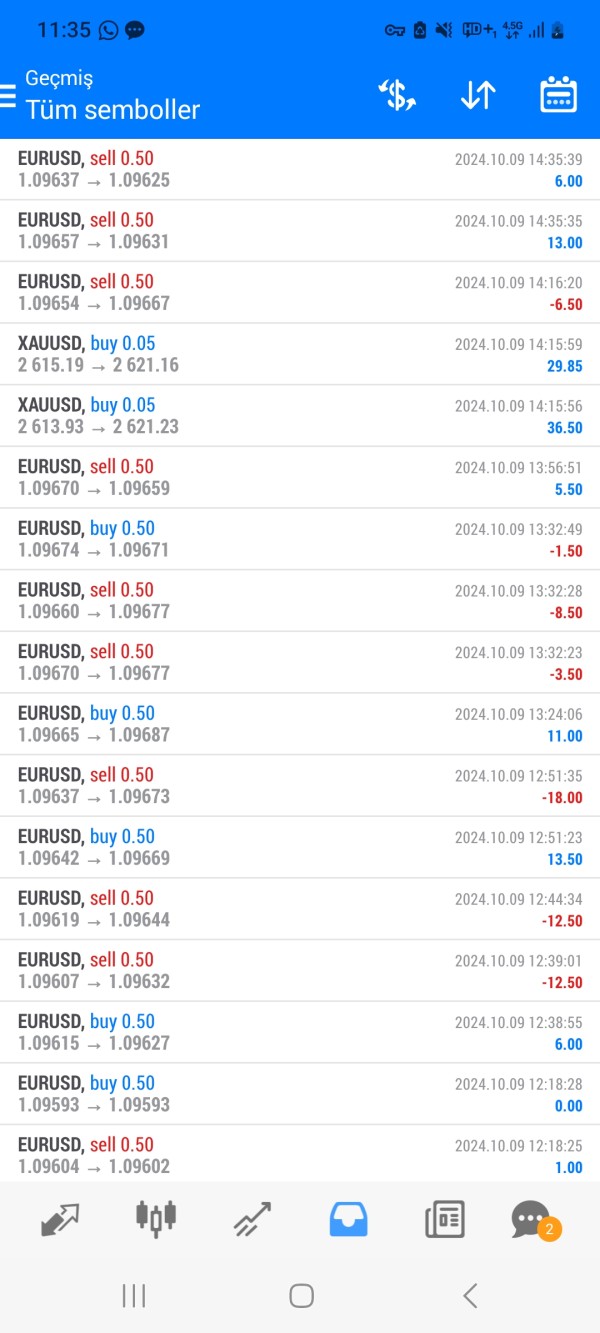Switch to the Quotes tab
The height and width of the screenshot is (1333, 600).
point(59,1220)
